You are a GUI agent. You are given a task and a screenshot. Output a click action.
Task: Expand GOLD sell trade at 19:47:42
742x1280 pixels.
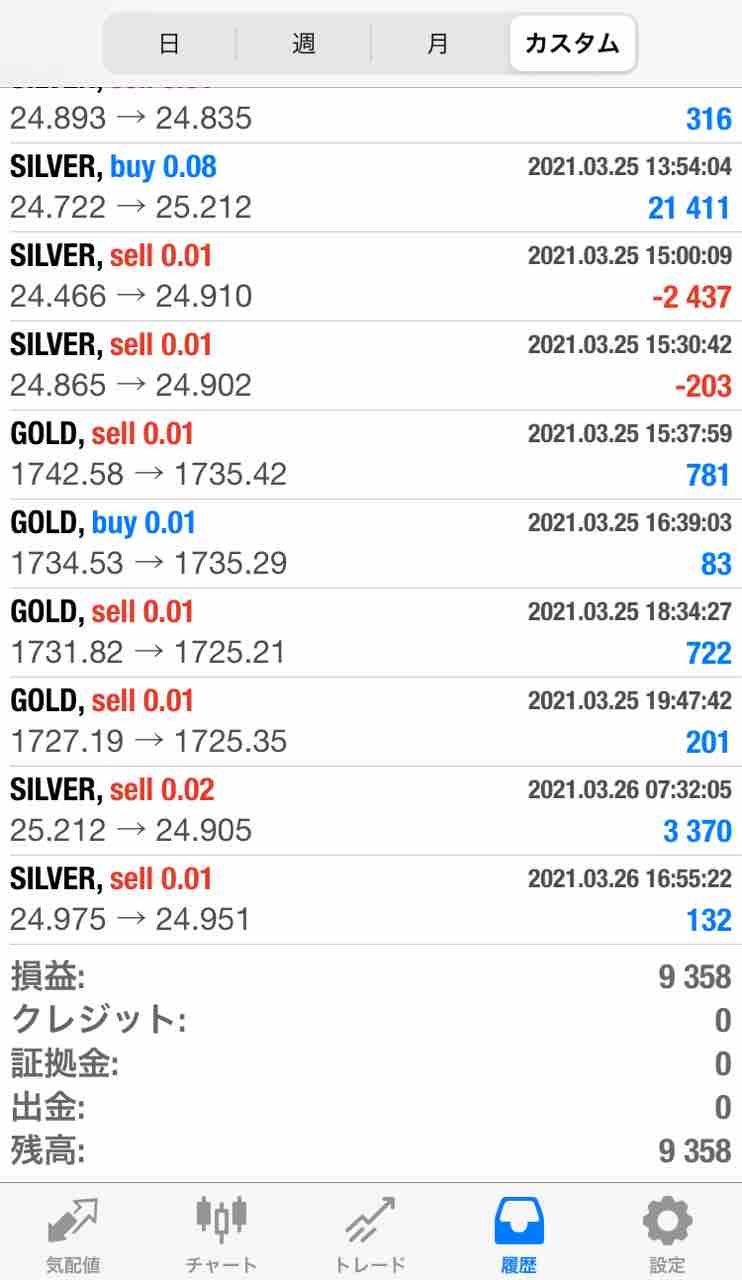370,722
